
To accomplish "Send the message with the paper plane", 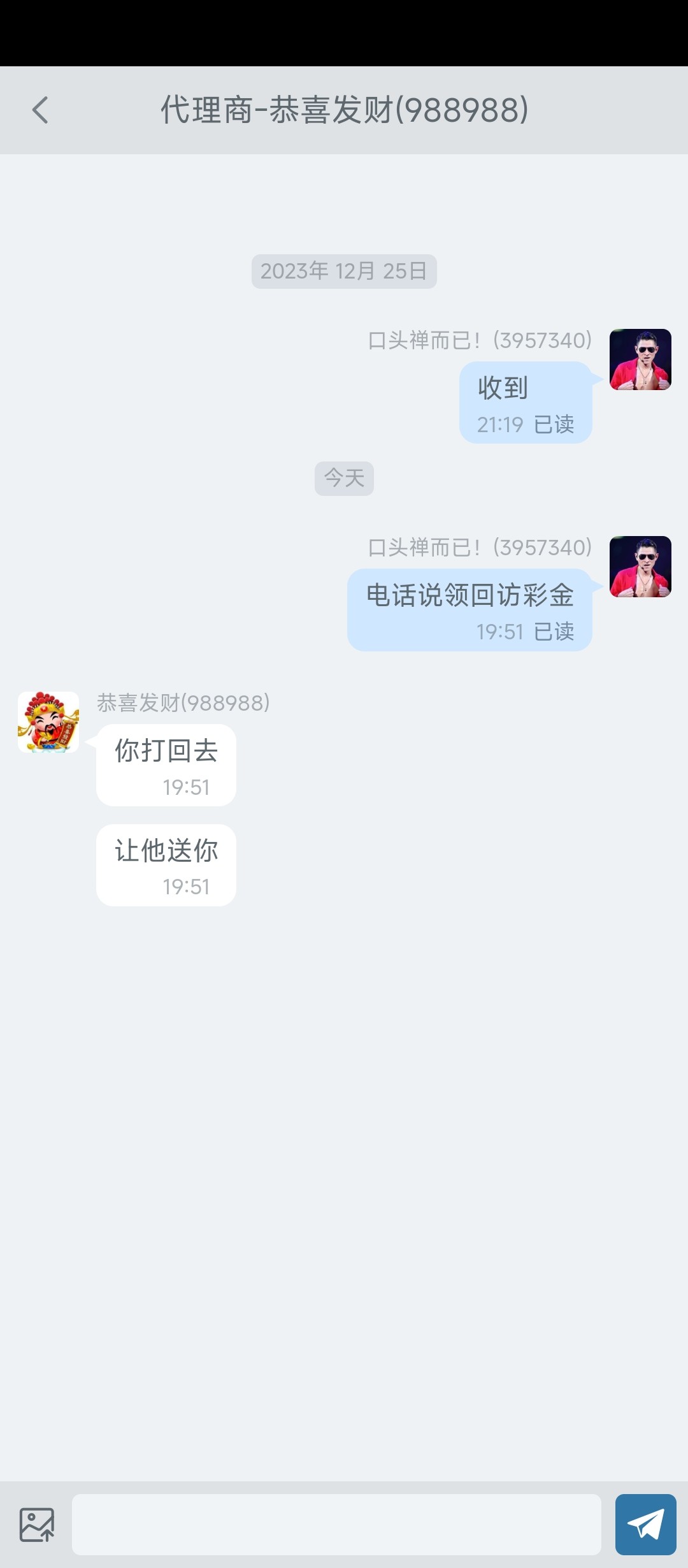I will (x=645, y=1525).
